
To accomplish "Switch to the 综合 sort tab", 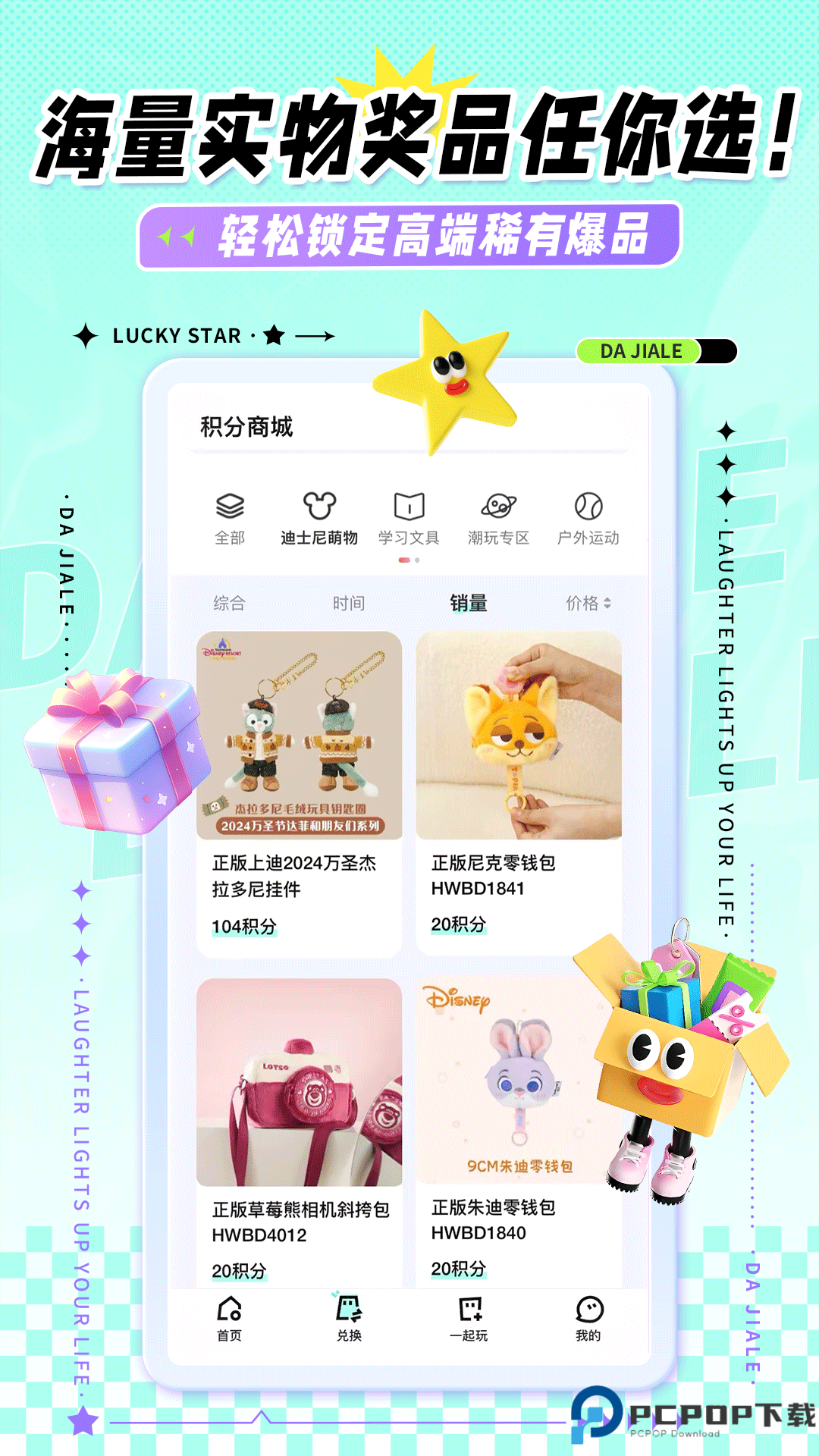I will click(231, 603).
